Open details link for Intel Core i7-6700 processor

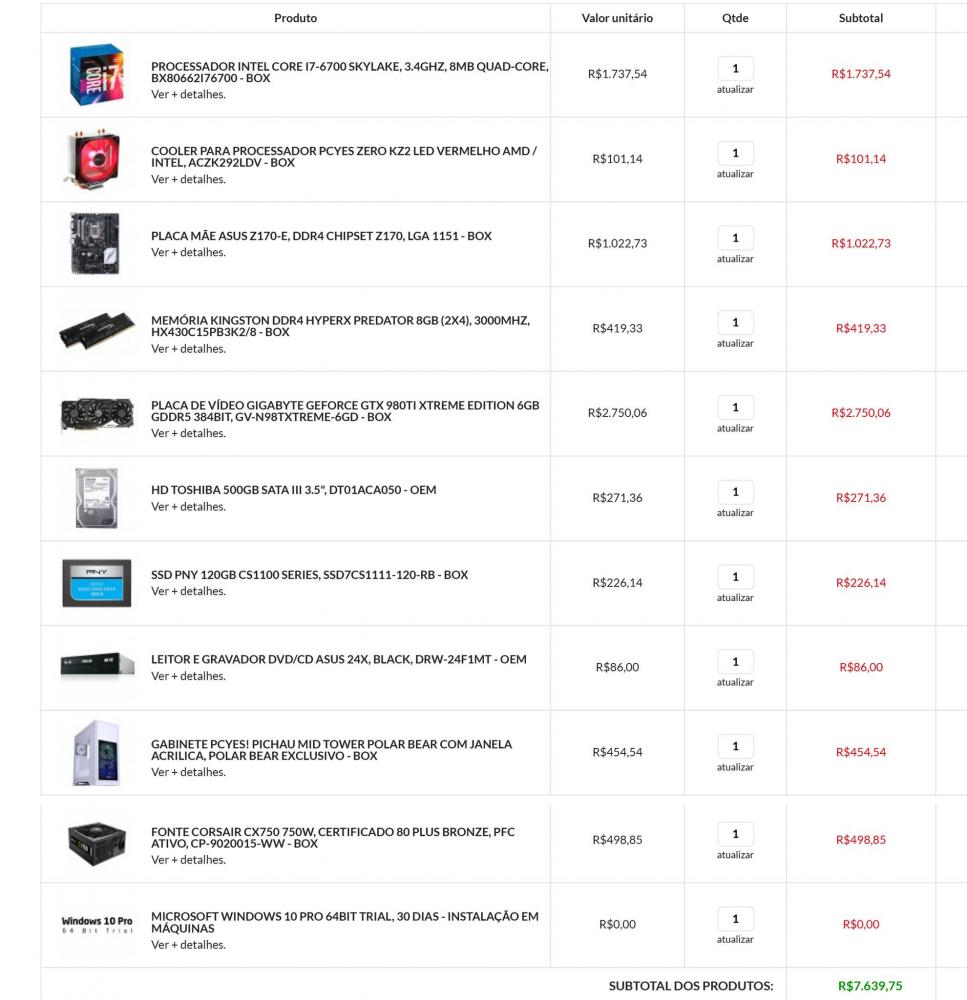point(188,94)
